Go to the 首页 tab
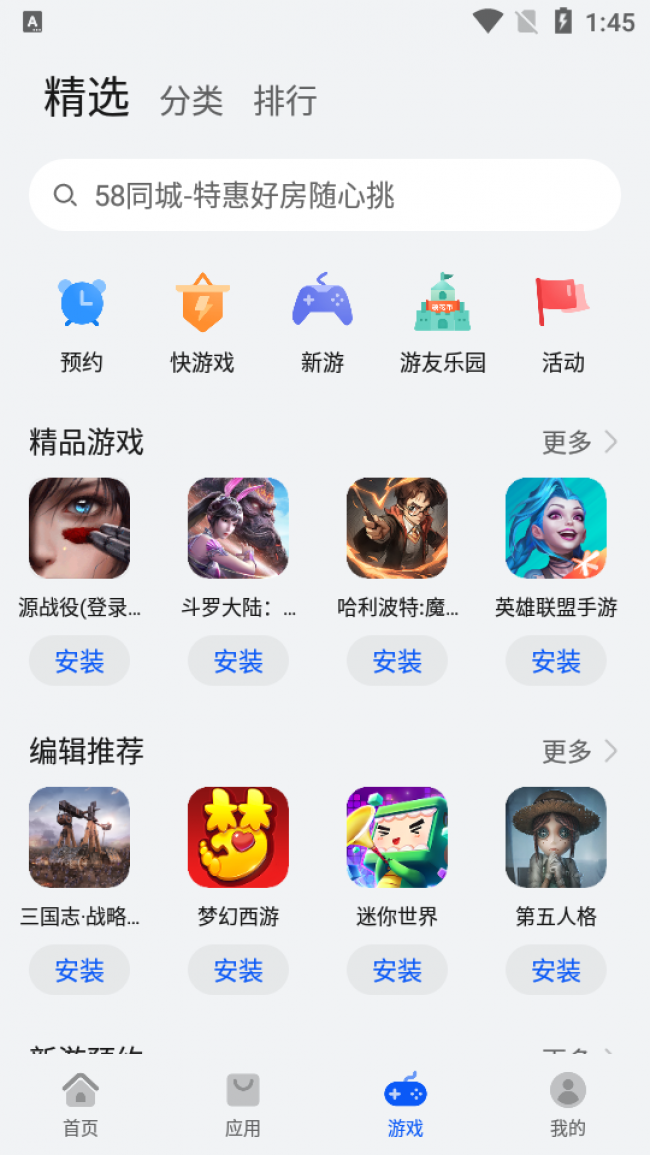The height and width of the screenshot is (1155, 650). (81, 1104)
